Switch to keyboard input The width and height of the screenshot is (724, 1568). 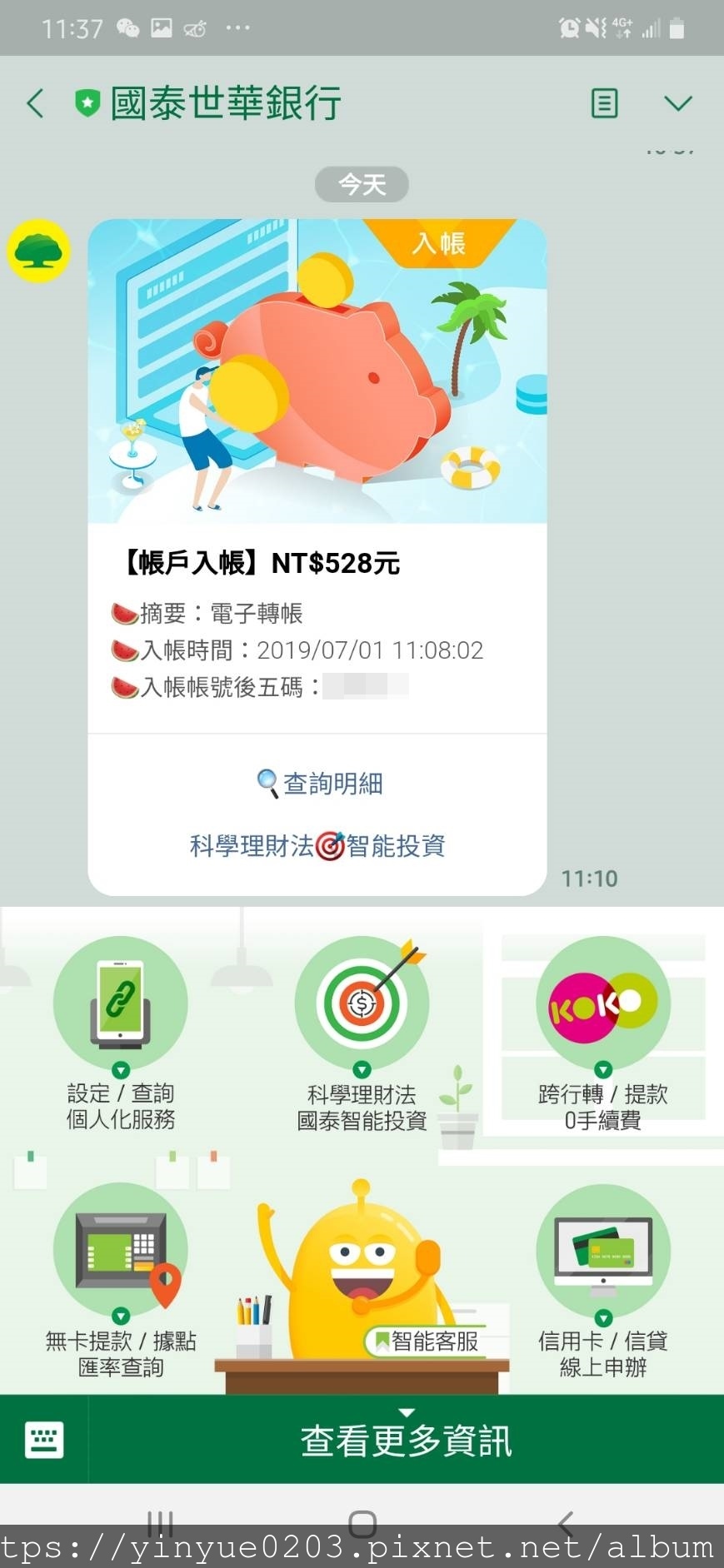(44, 1439)
